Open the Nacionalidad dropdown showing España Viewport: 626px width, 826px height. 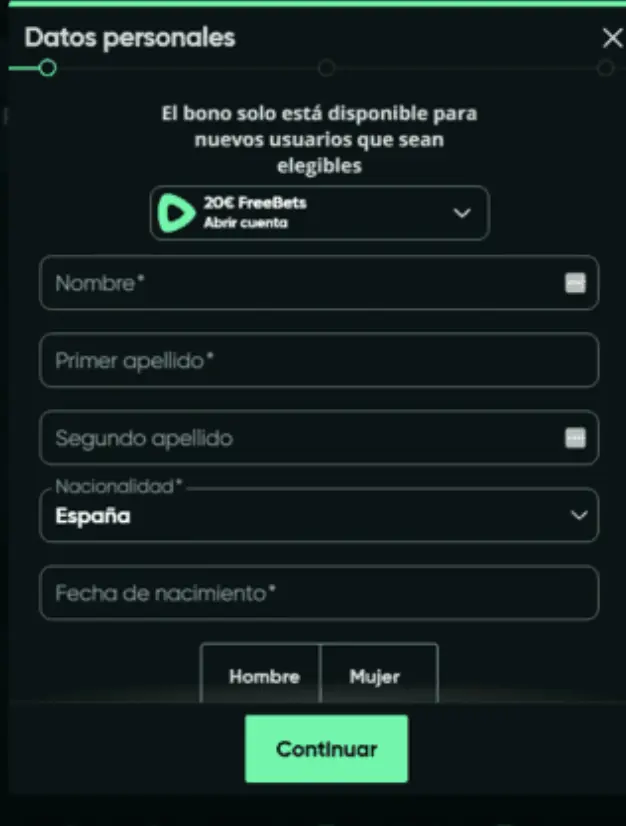tap(318, 516)
